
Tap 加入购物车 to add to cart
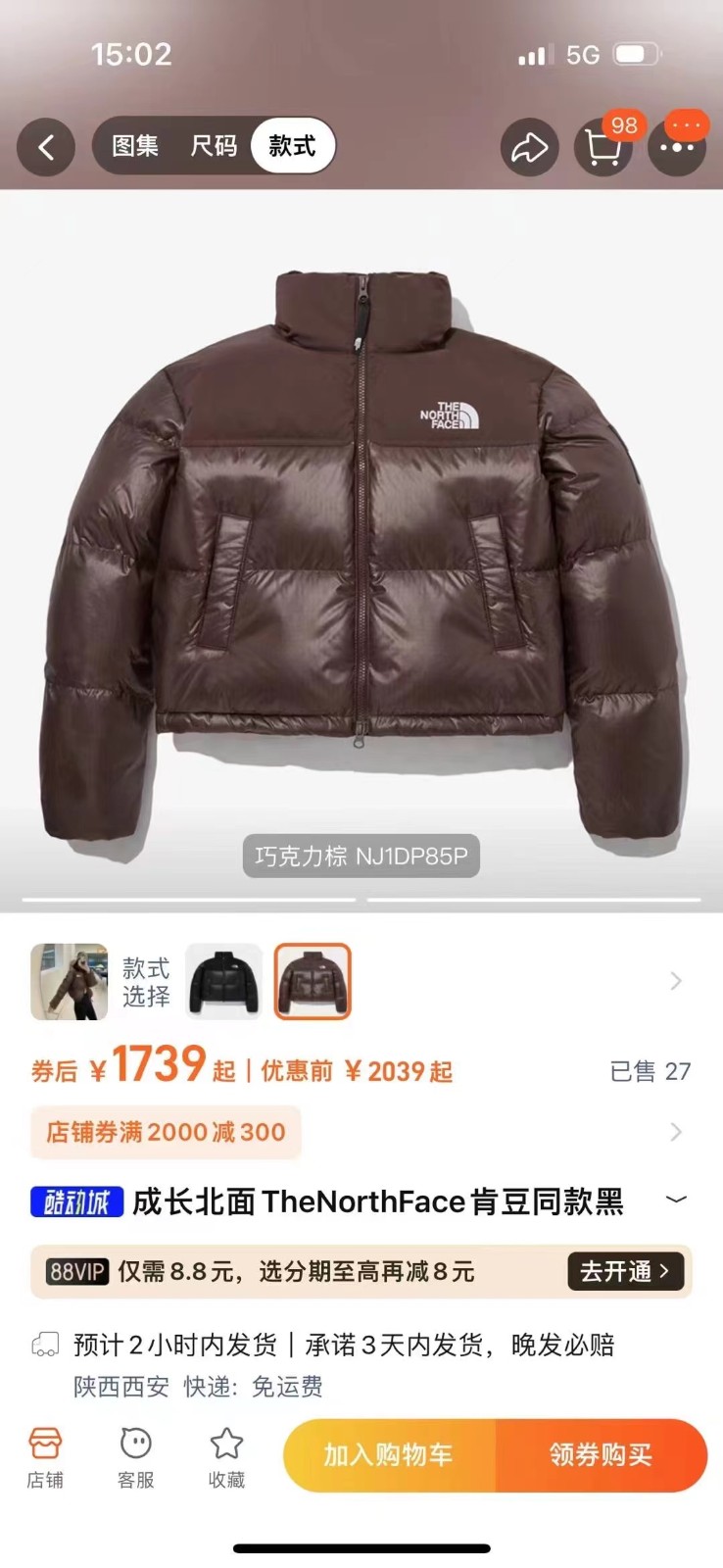tap(389, 1454)
